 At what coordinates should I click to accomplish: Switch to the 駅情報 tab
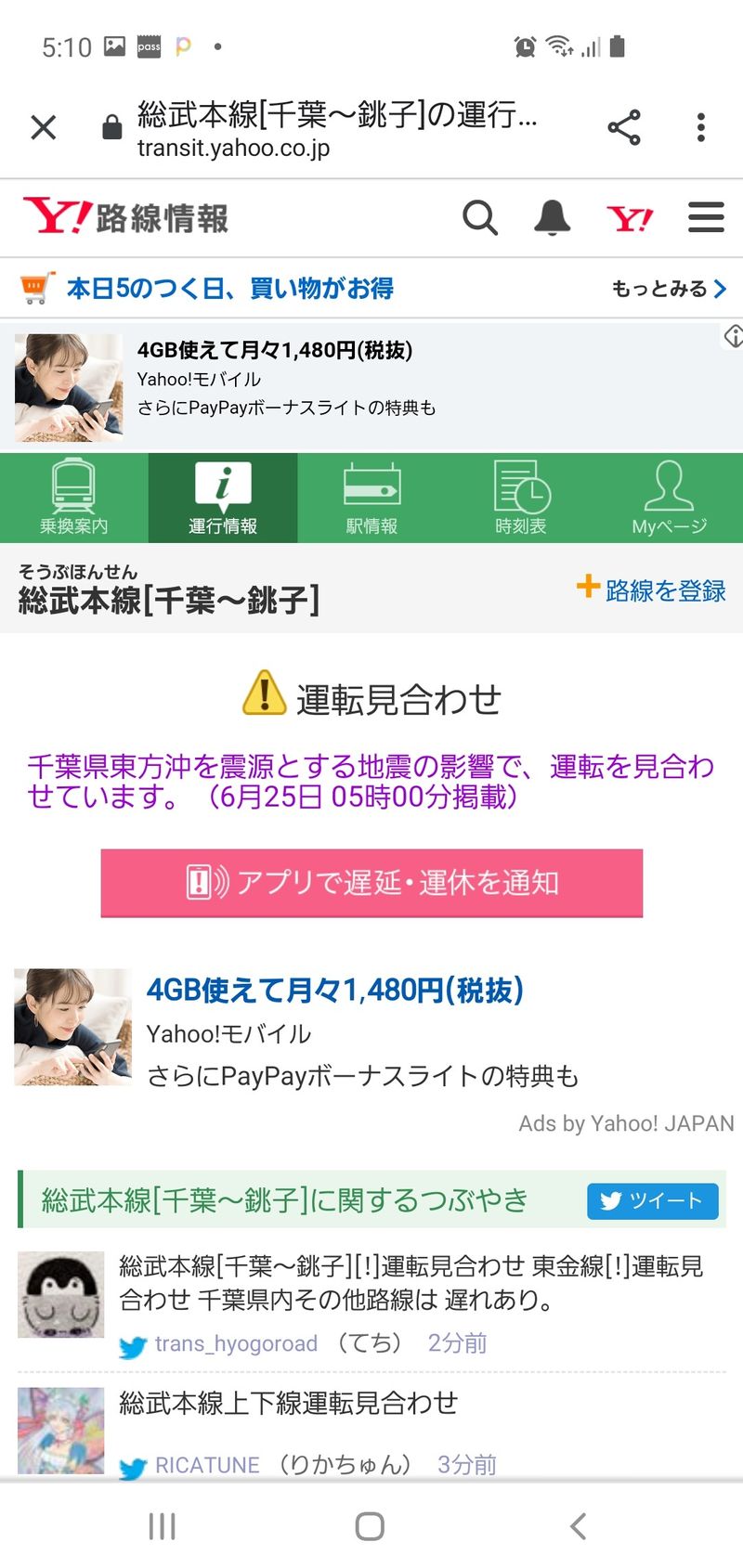pos(371,499)
